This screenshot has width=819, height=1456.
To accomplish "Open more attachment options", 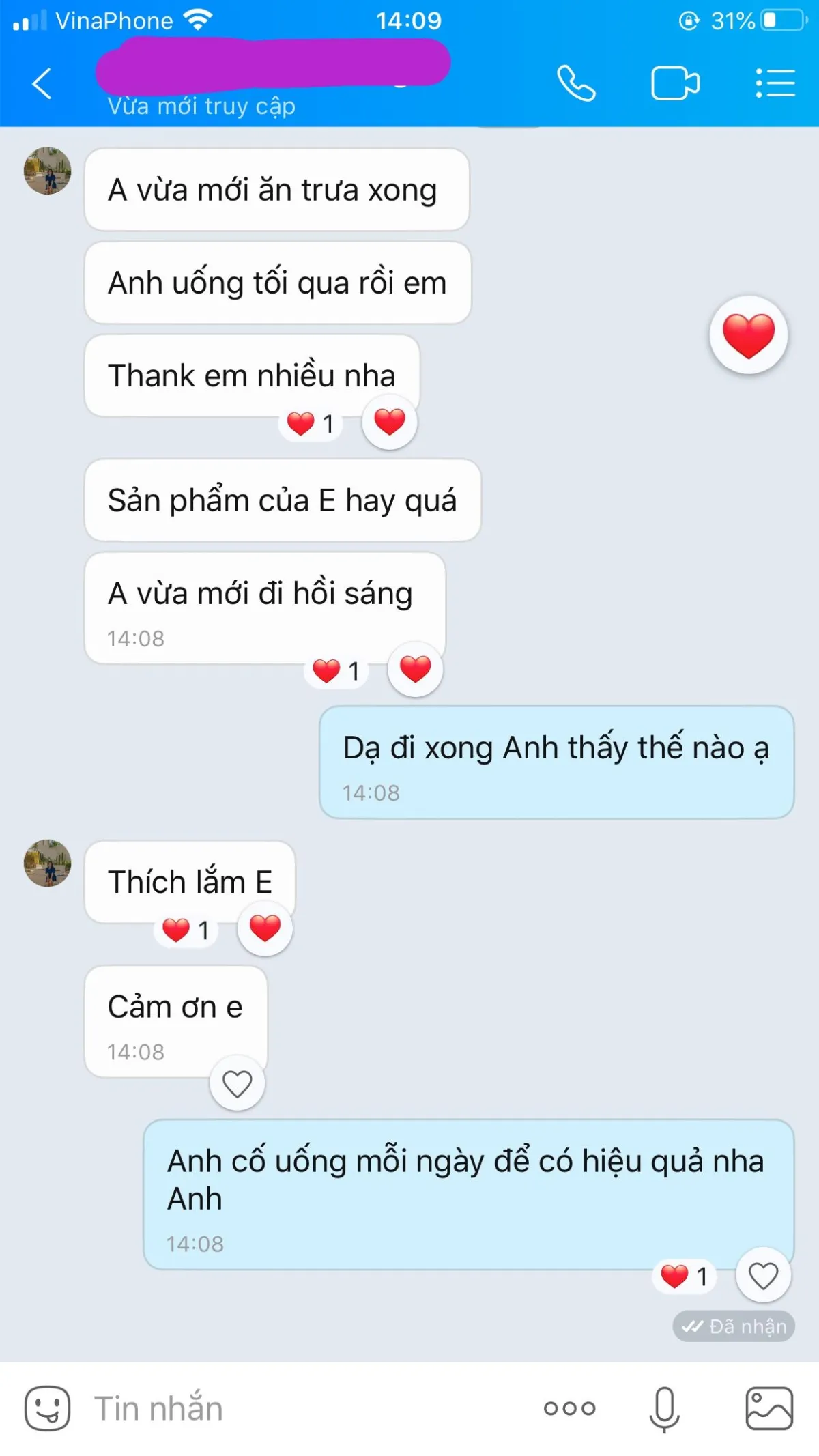I will pyautogui.click(x=569, y=1408).
